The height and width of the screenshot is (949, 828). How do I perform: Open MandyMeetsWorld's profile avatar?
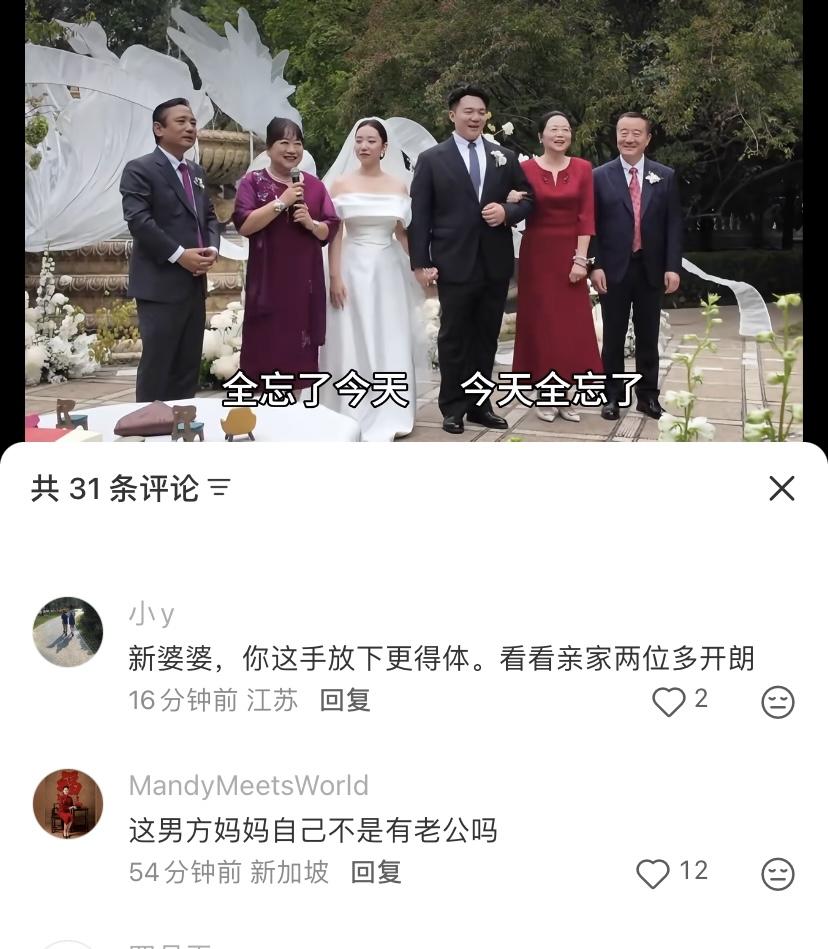click(68, 804)
